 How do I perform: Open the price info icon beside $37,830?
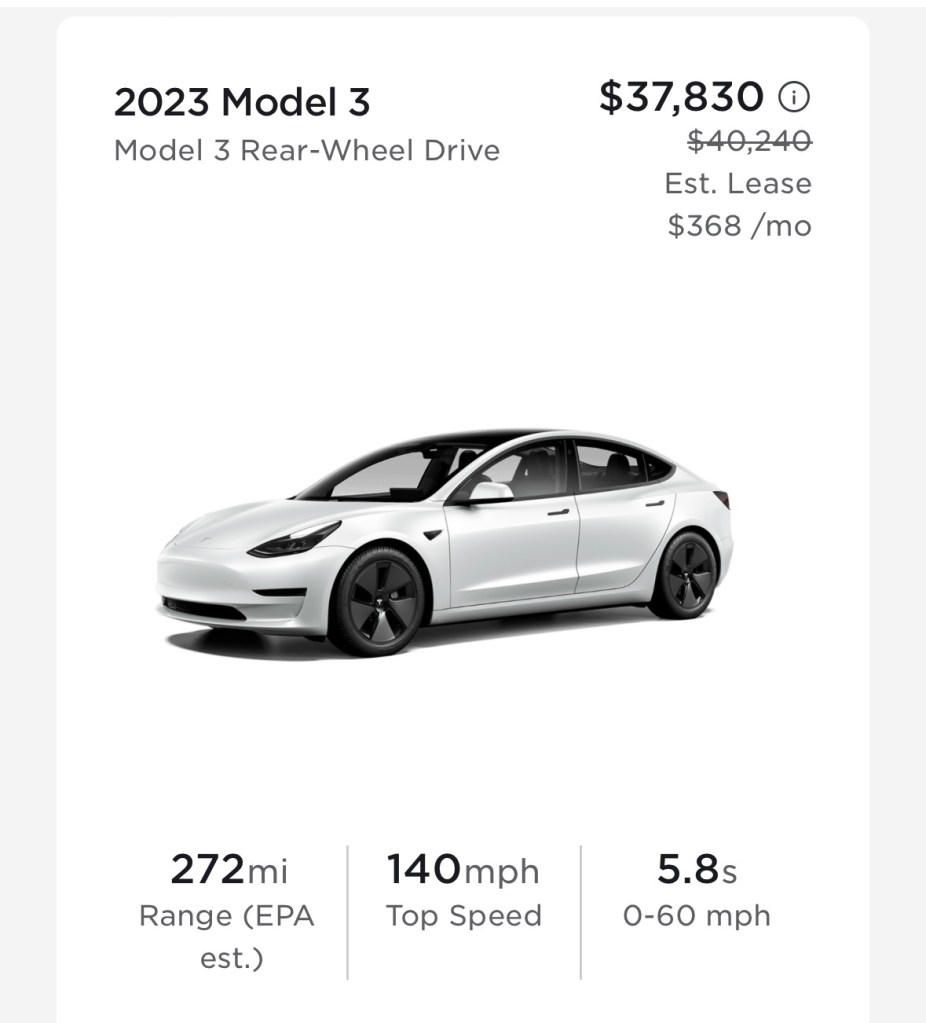794,98
